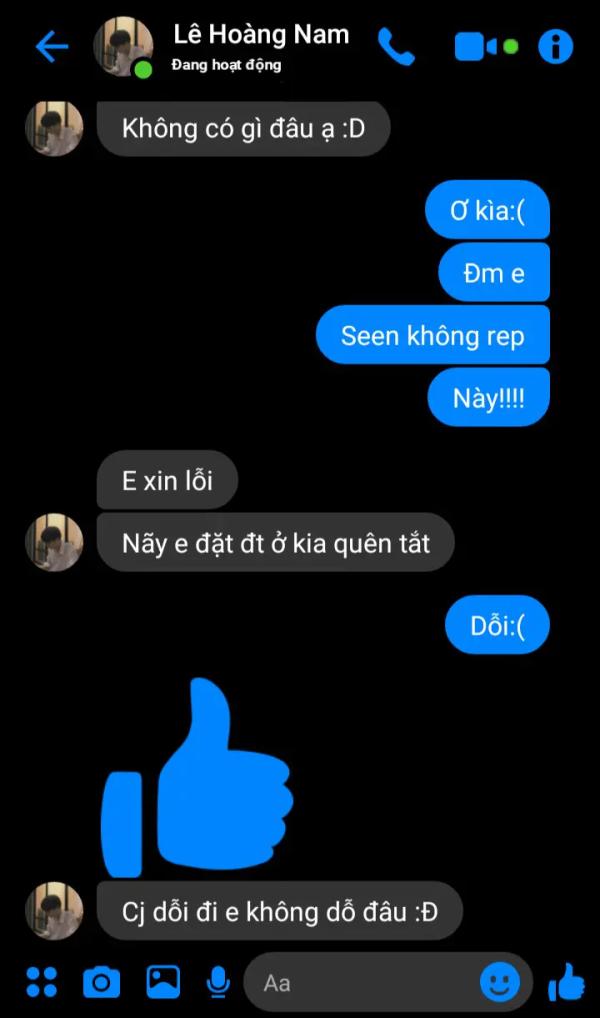Start a video call with Lê Hoàng Nam
The image size is (600, 1018).
(476, 46)
